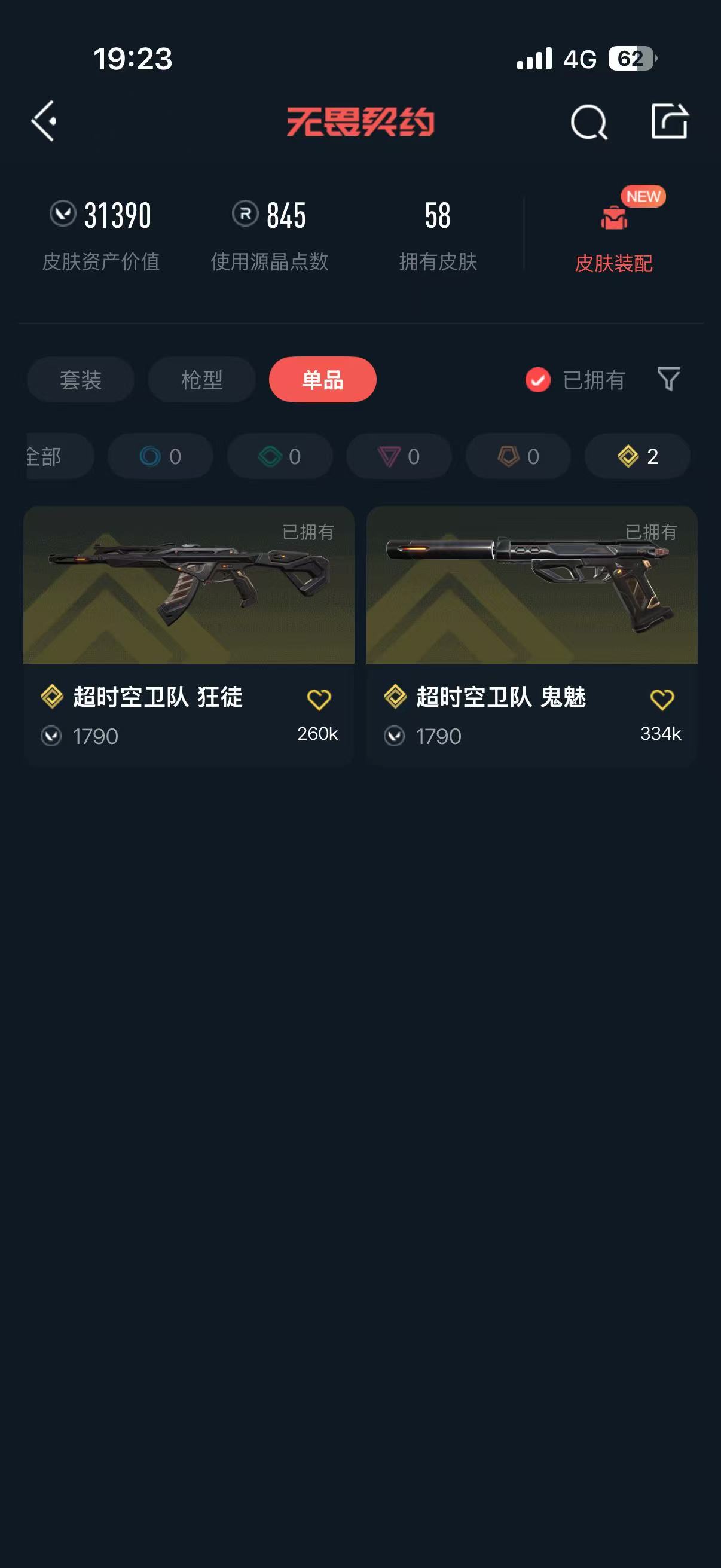This screenshot has height=1568, width=721.
Task: Share this skin collection page
Action: point(668,121)
